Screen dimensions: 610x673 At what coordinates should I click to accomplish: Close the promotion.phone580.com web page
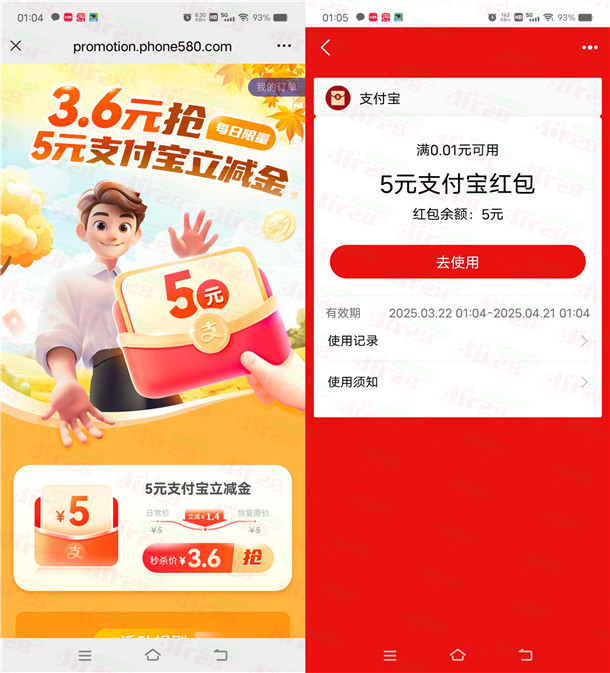tap(16, 46)
